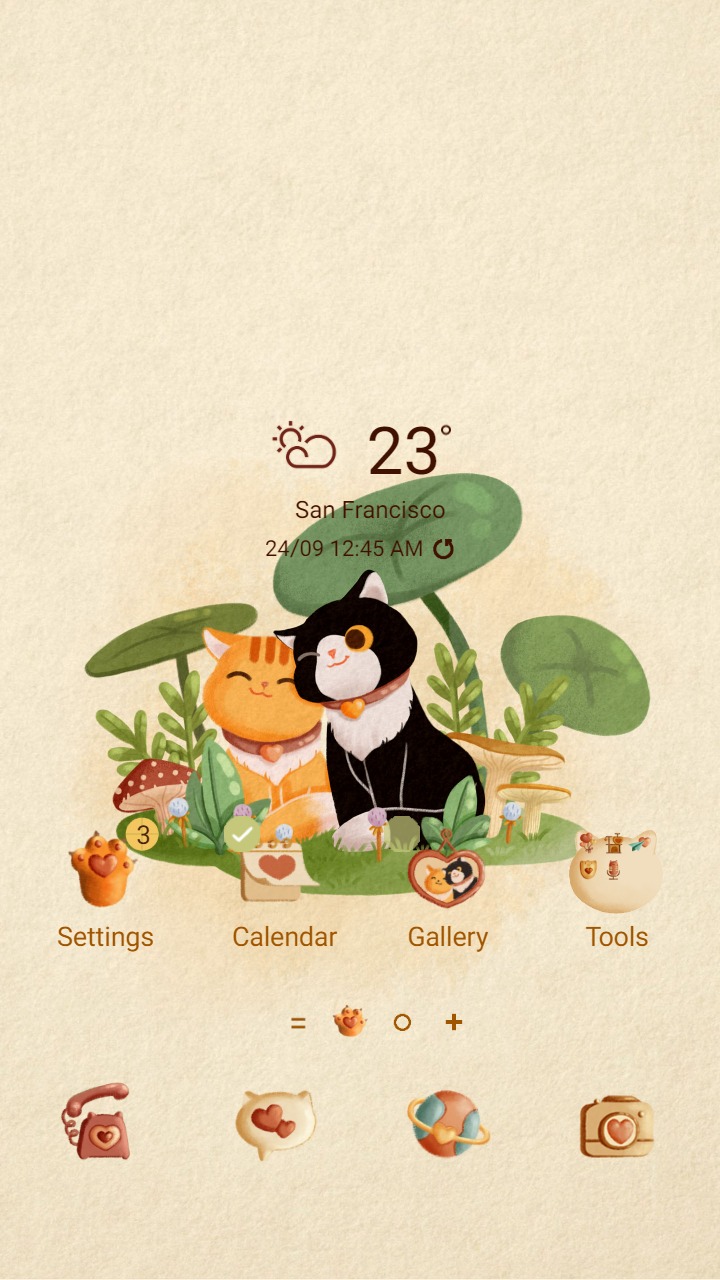This screenshot has height=1280, width=720.
Task: Open the Tools cat-face folder
Action: 615,868
